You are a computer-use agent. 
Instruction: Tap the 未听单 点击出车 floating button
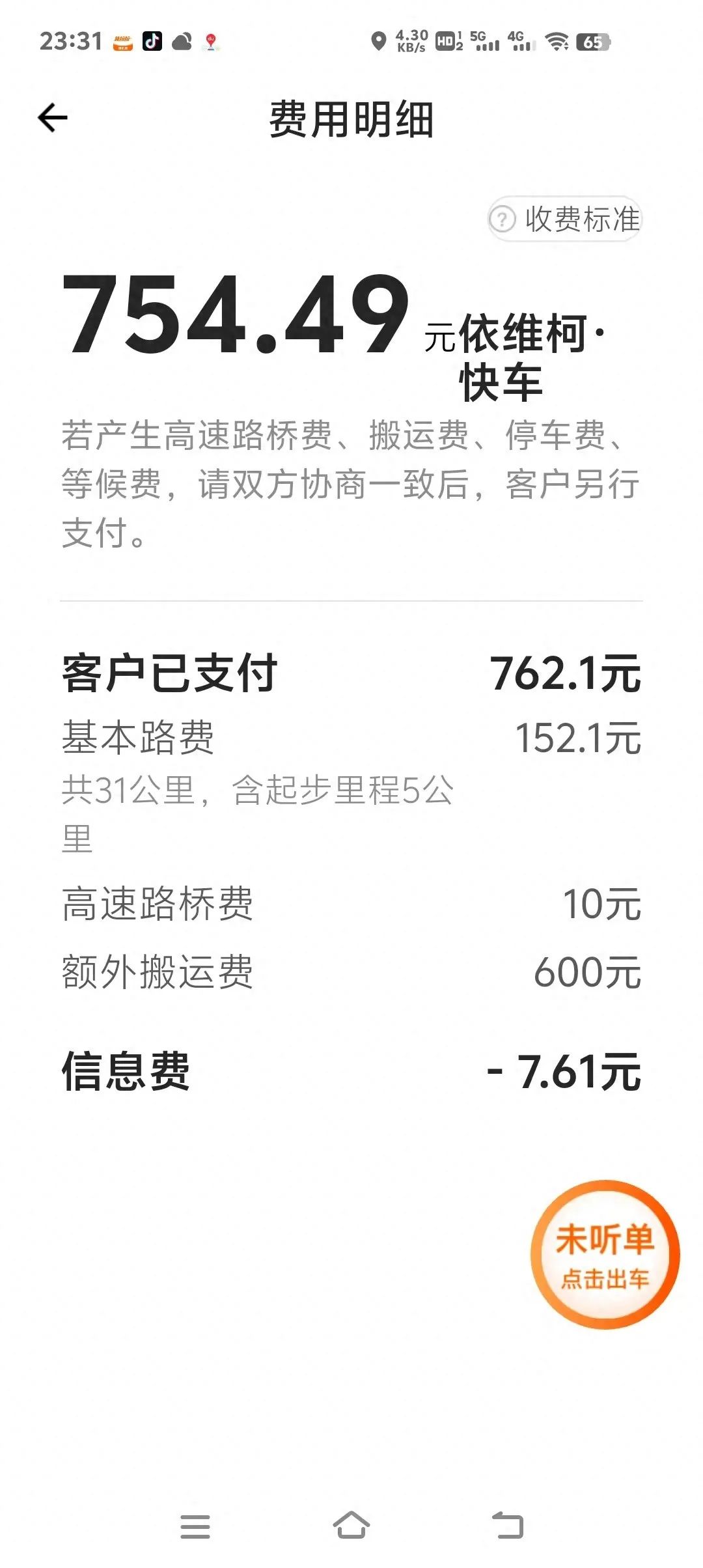pyautogui.click(x=605, y=1253)
